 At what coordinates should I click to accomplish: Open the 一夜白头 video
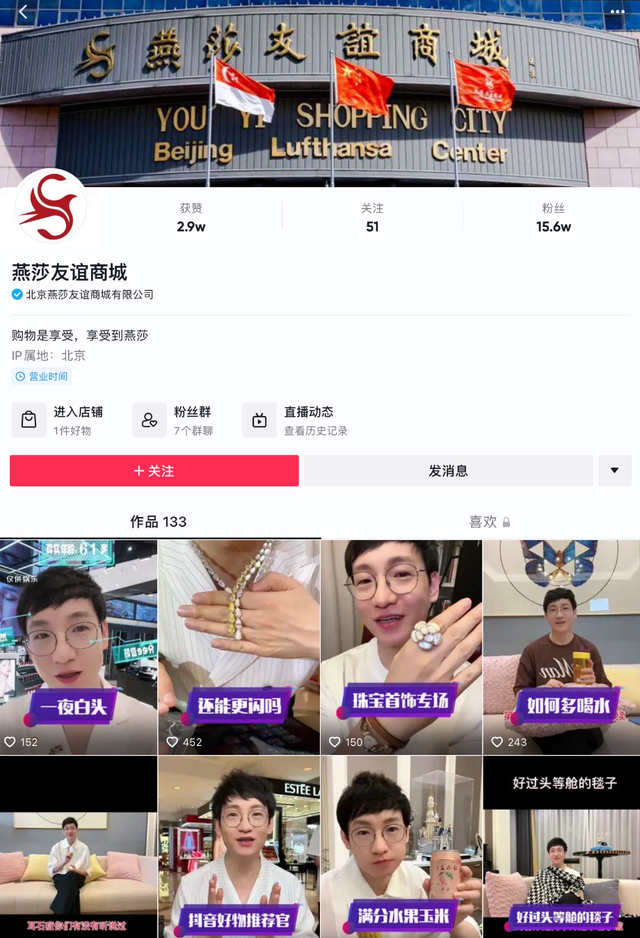[x=78, y=647]
